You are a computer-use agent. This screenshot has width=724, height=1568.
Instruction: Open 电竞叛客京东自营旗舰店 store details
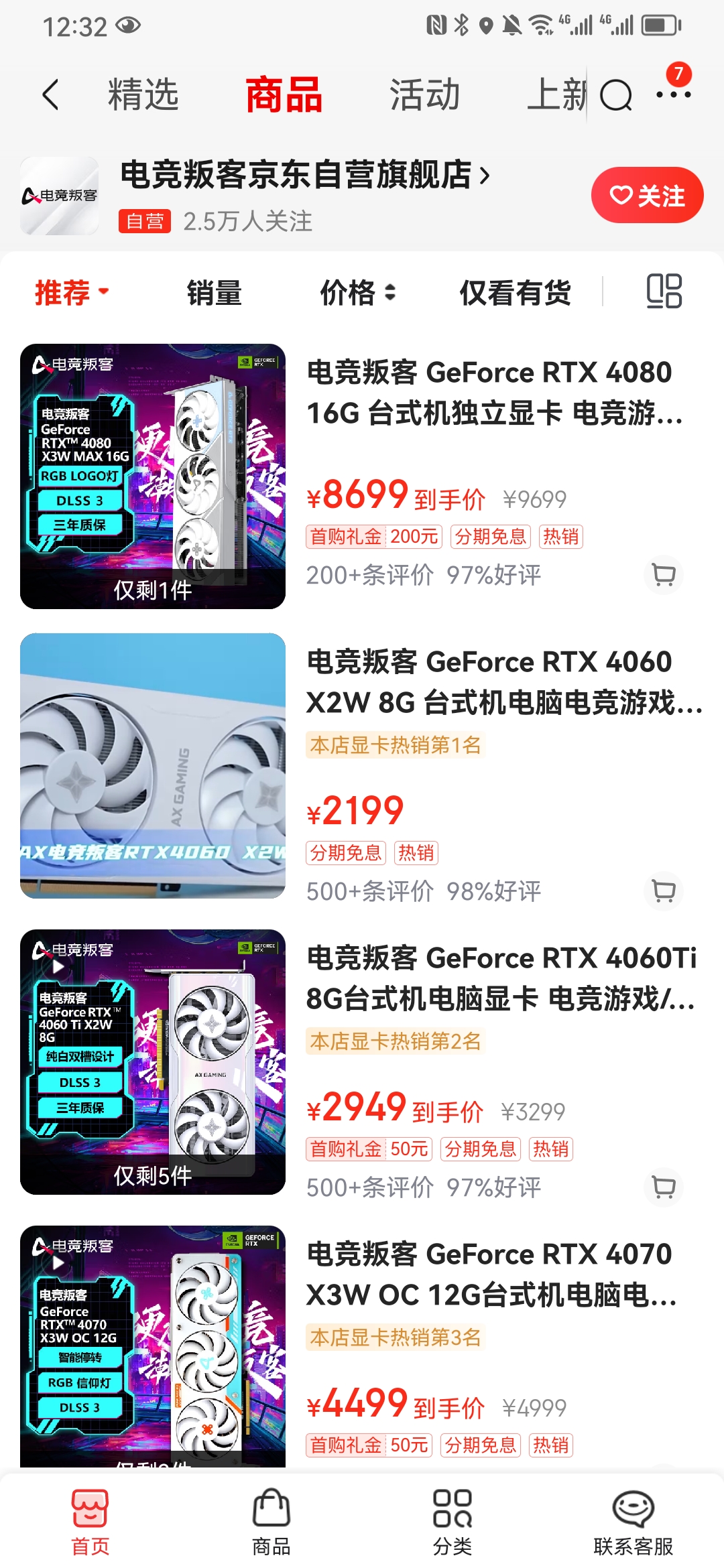[305, 175]
